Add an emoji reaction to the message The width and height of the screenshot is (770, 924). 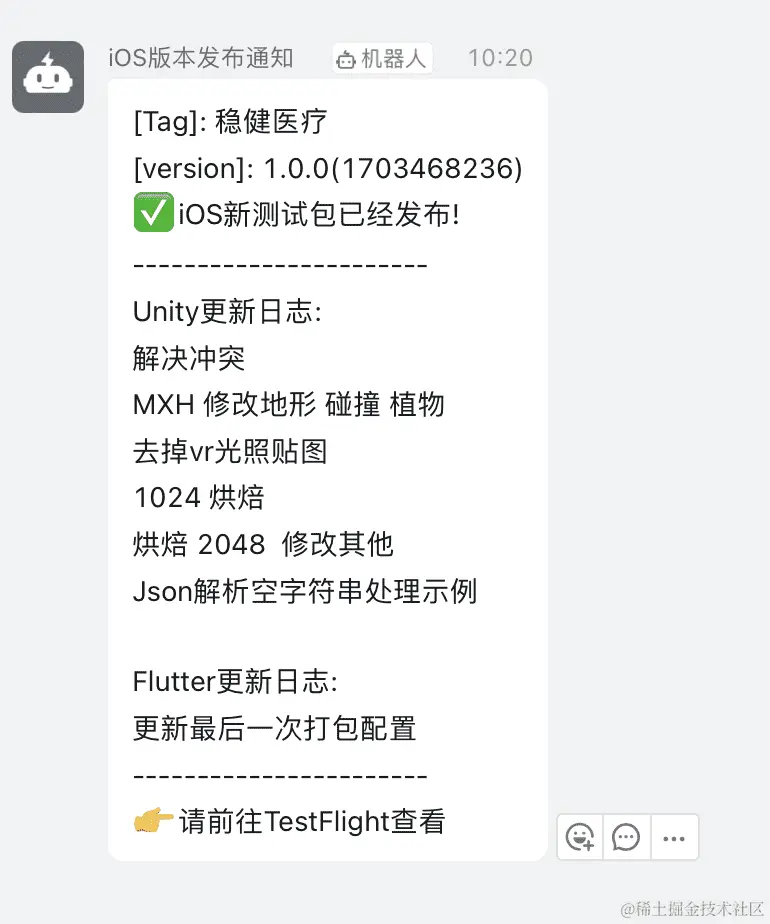(x=580, y=836)
